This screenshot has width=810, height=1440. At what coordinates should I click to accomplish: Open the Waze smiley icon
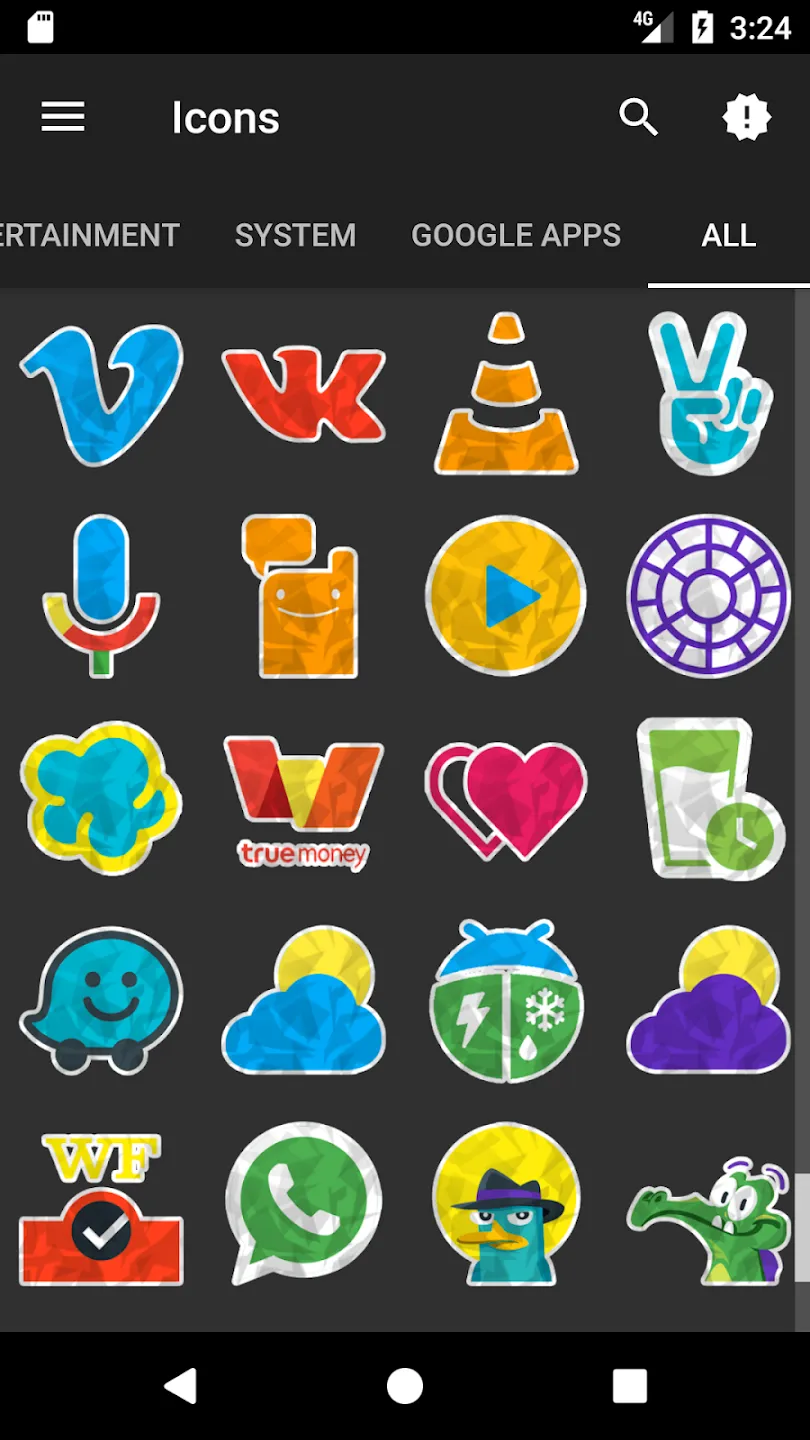pos(101,1001)
